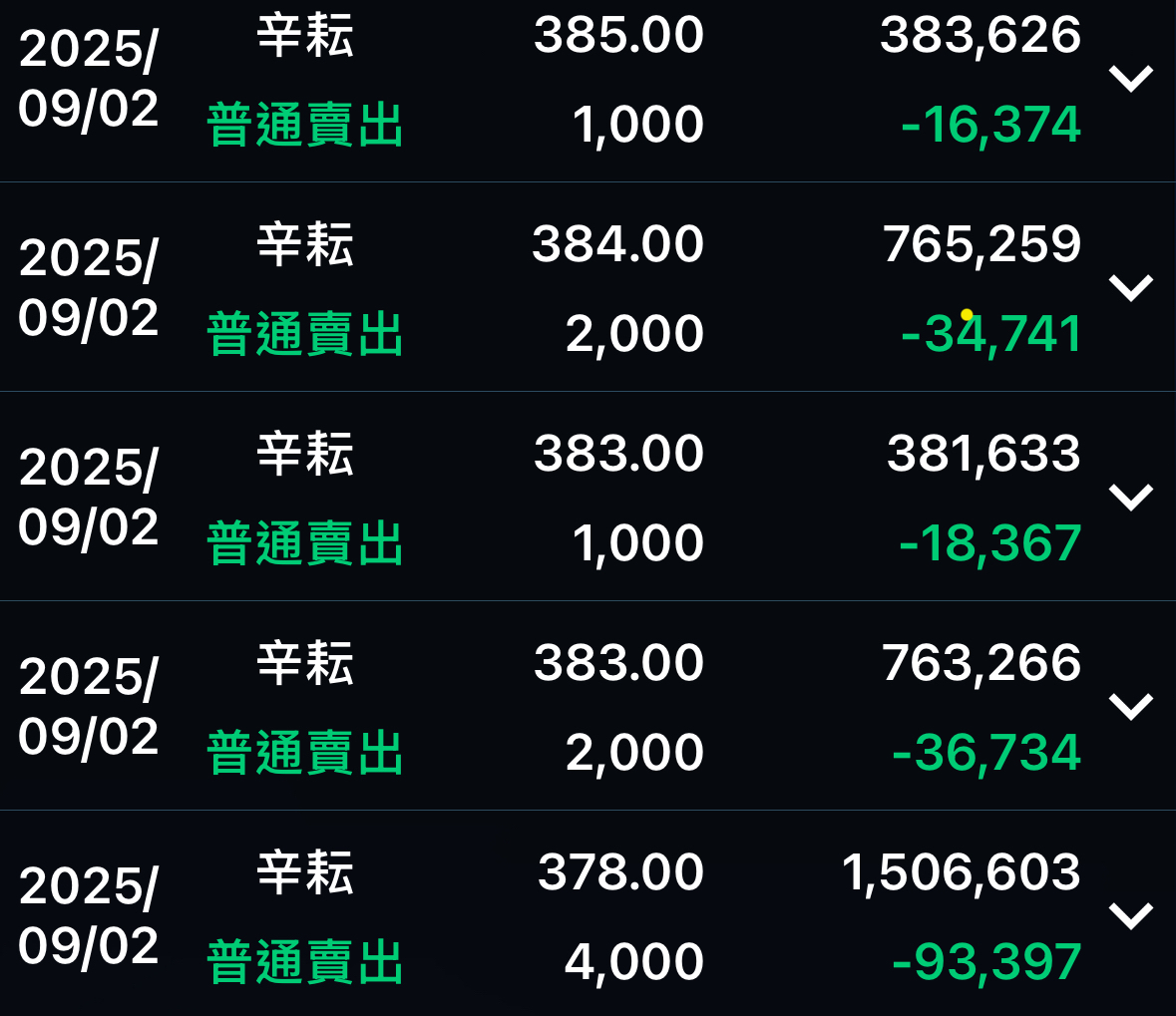Expand the 辛耘 sale row showing 383,626
The image size is (1176, 1016).
(1131, 79)
